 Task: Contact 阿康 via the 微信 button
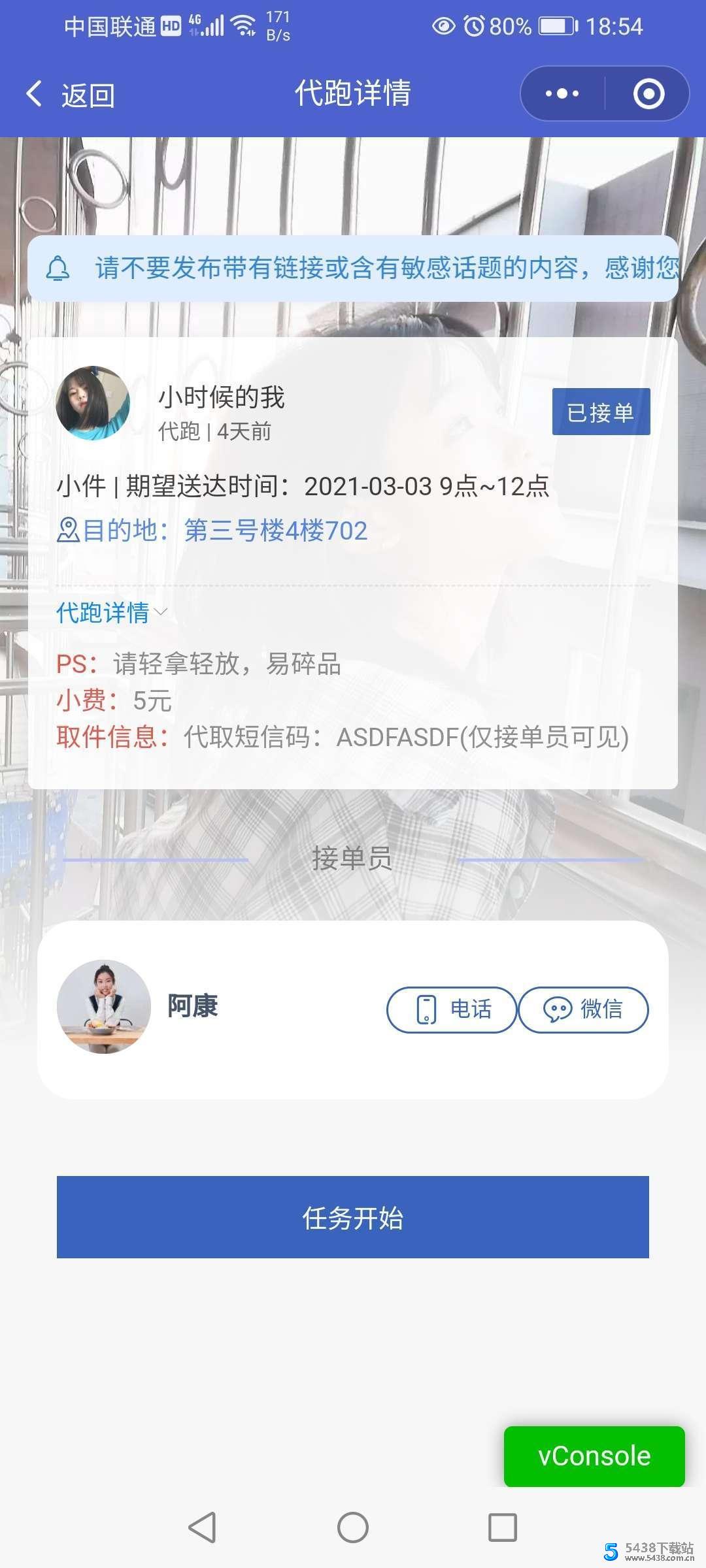pos(583,1009)
